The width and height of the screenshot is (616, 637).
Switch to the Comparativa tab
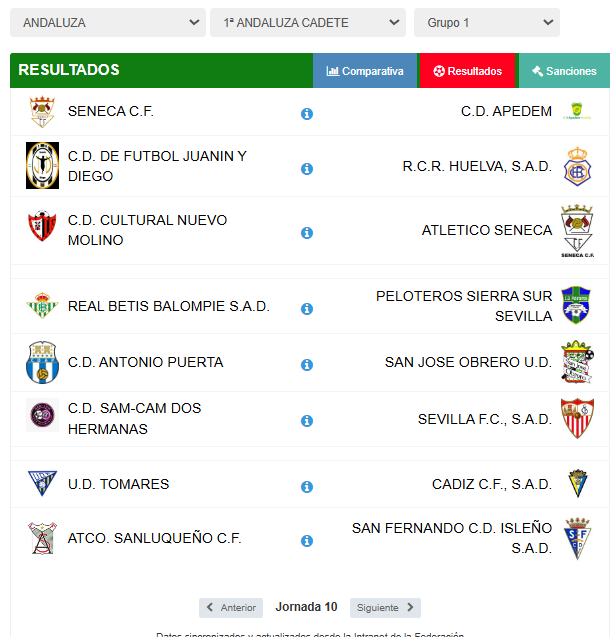[x=365, y=71]
